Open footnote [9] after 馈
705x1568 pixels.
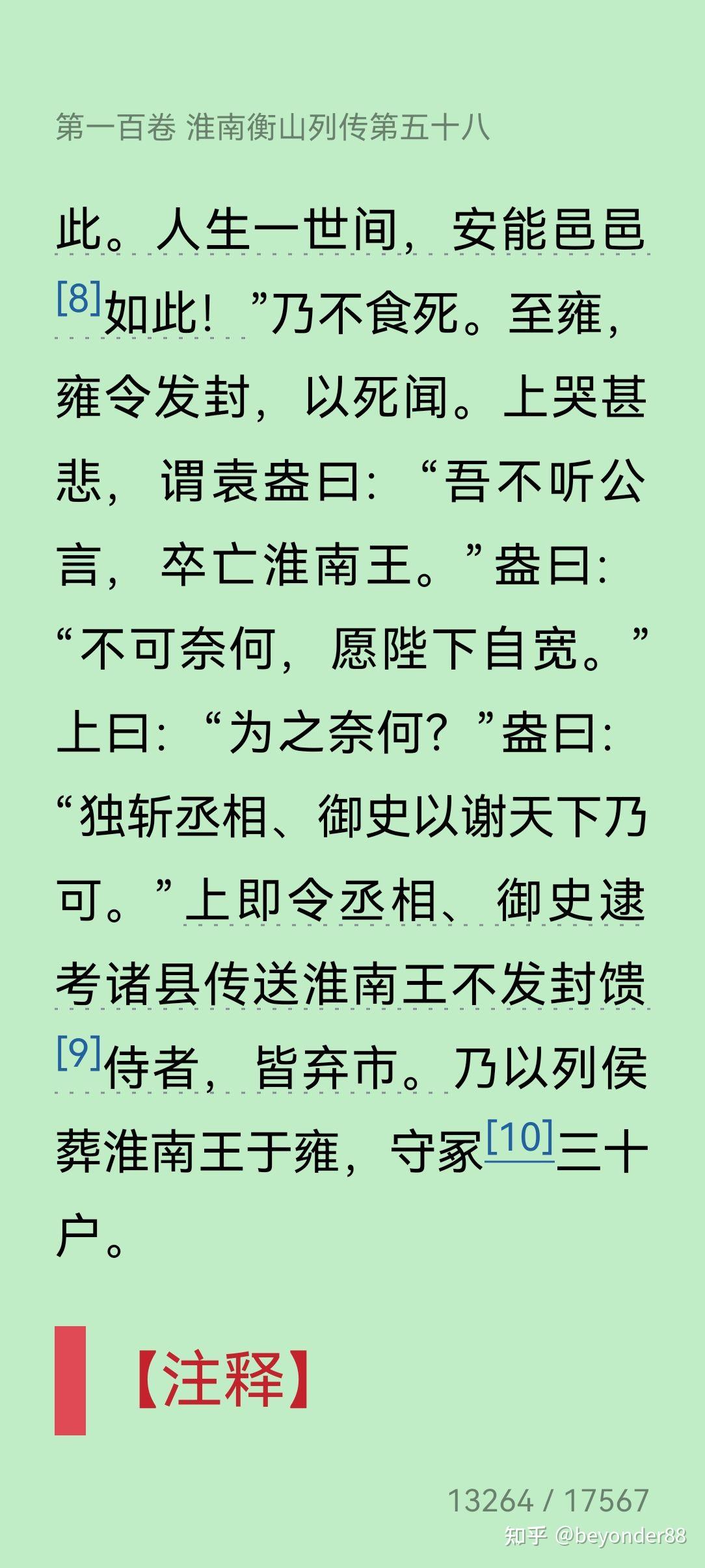79,1052
